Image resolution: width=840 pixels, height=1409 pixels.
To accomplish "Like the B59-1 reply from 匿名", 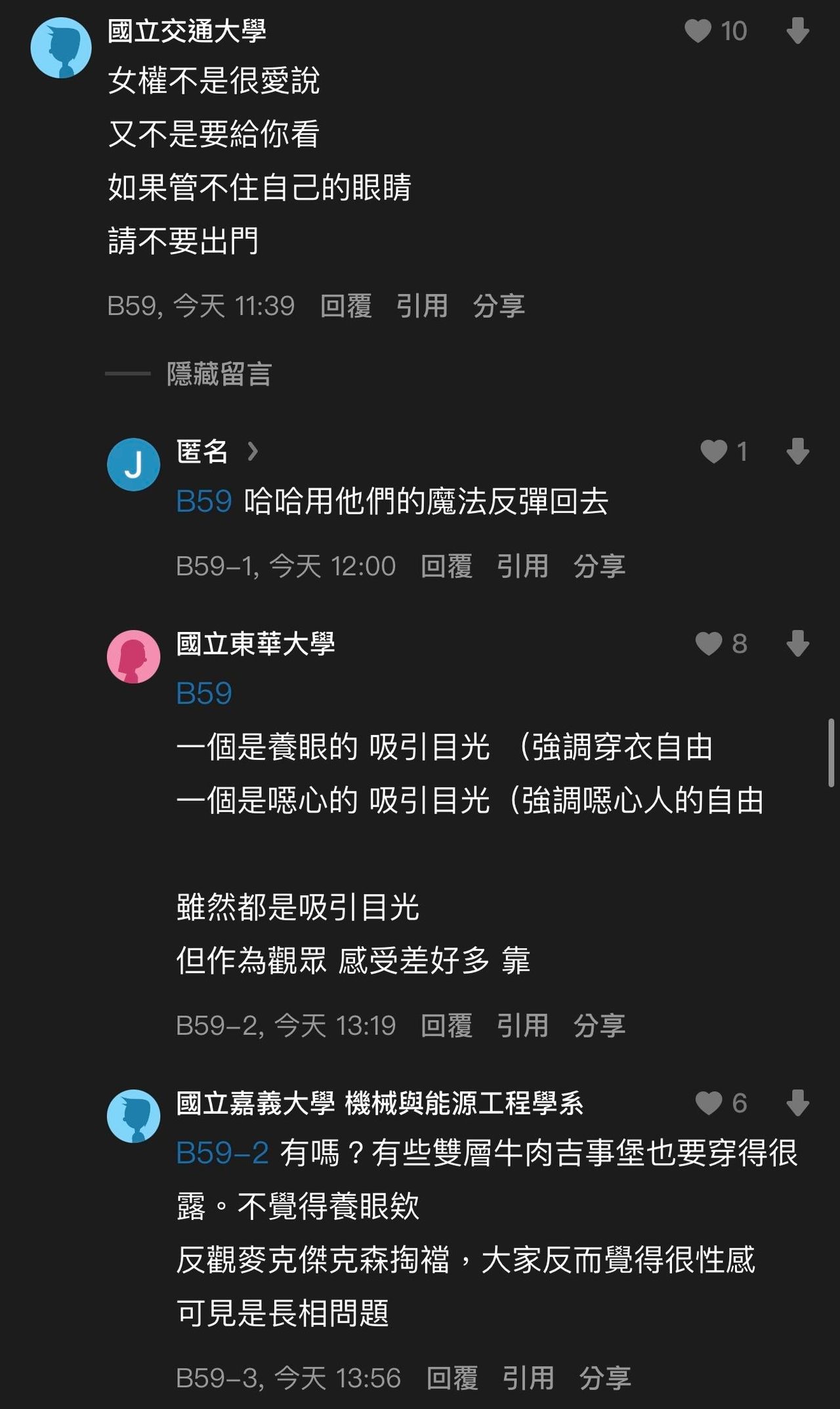I will [713, 452].
